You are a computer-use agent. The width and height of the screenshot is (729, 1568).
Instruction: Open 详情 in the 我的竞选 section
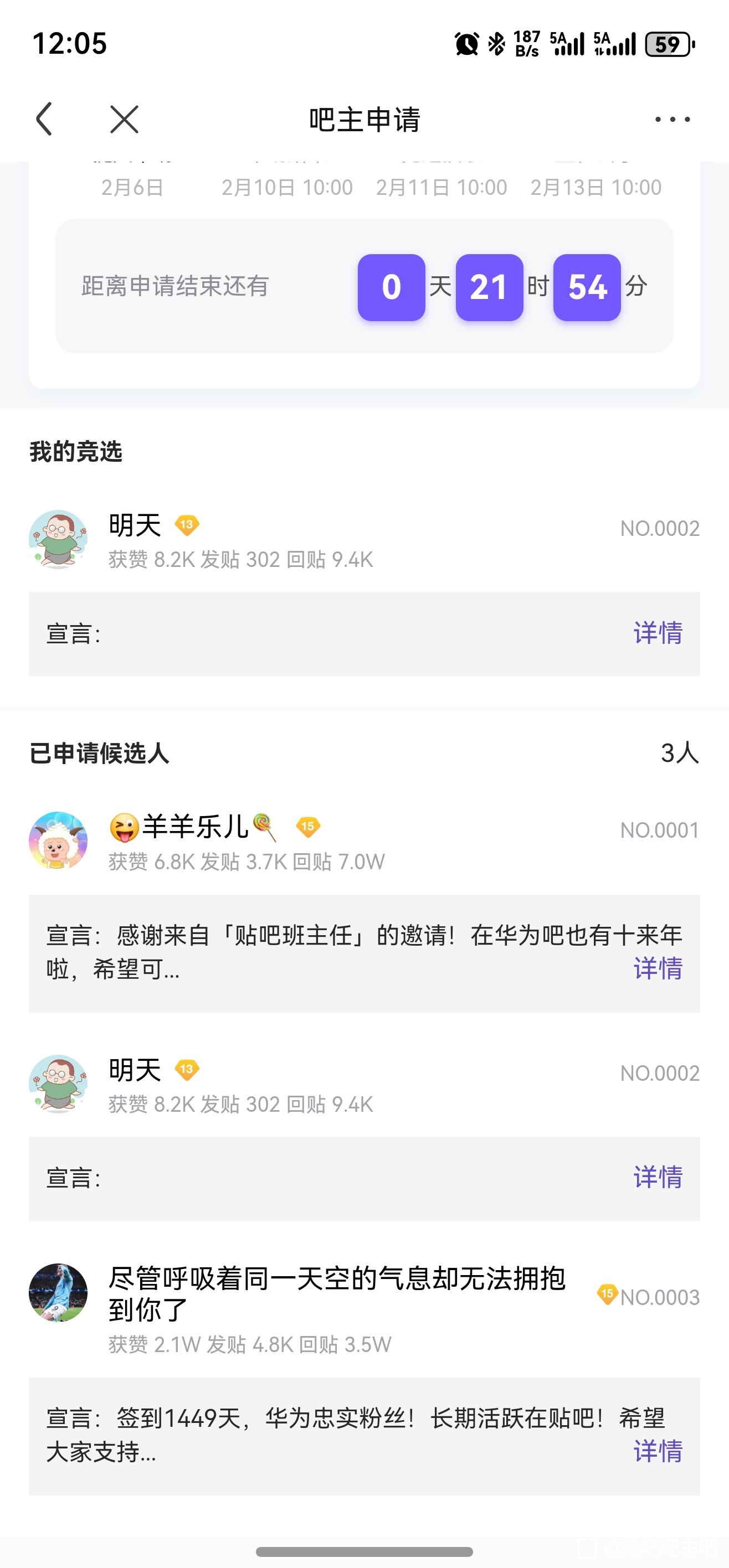coord(658,633)
